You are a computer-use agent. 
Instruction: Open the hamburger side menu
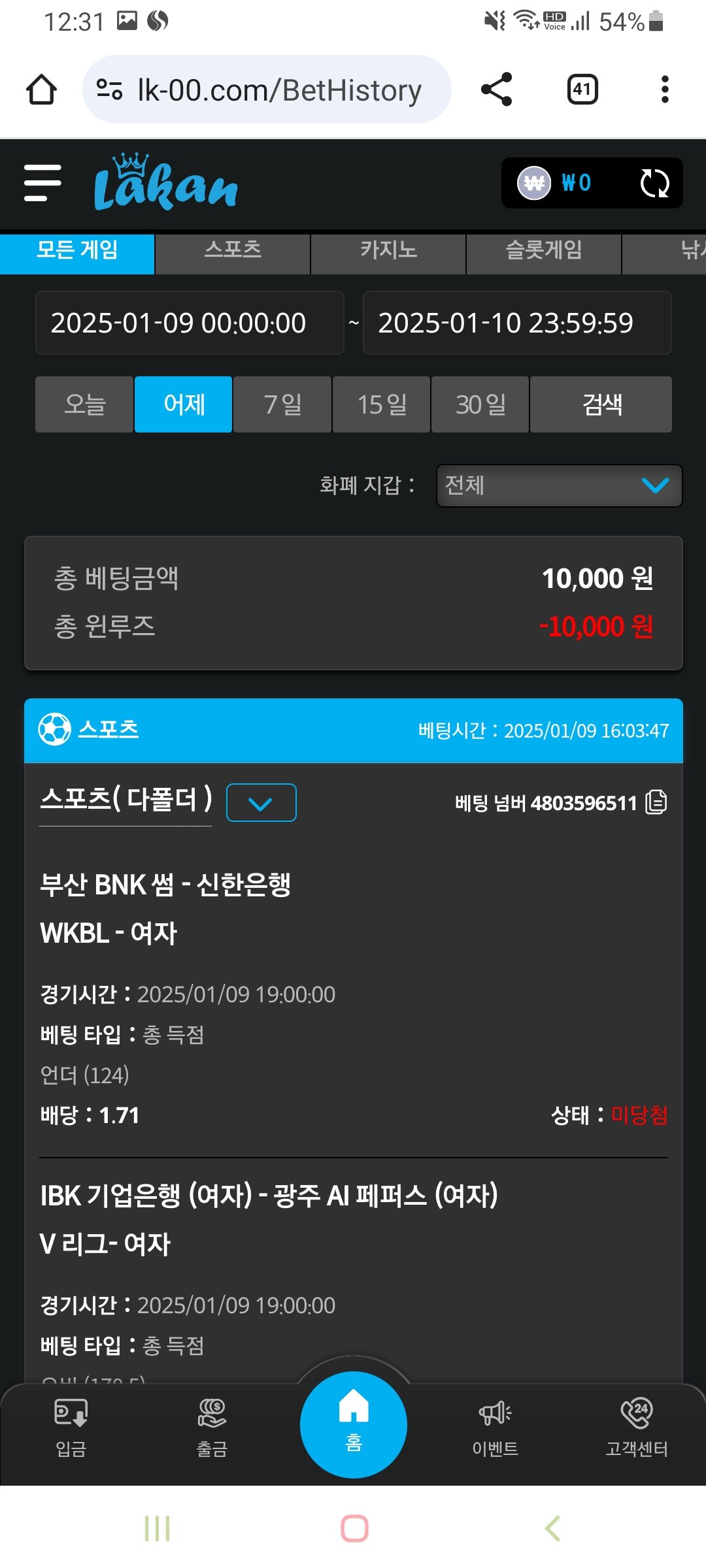click(42, 183)
